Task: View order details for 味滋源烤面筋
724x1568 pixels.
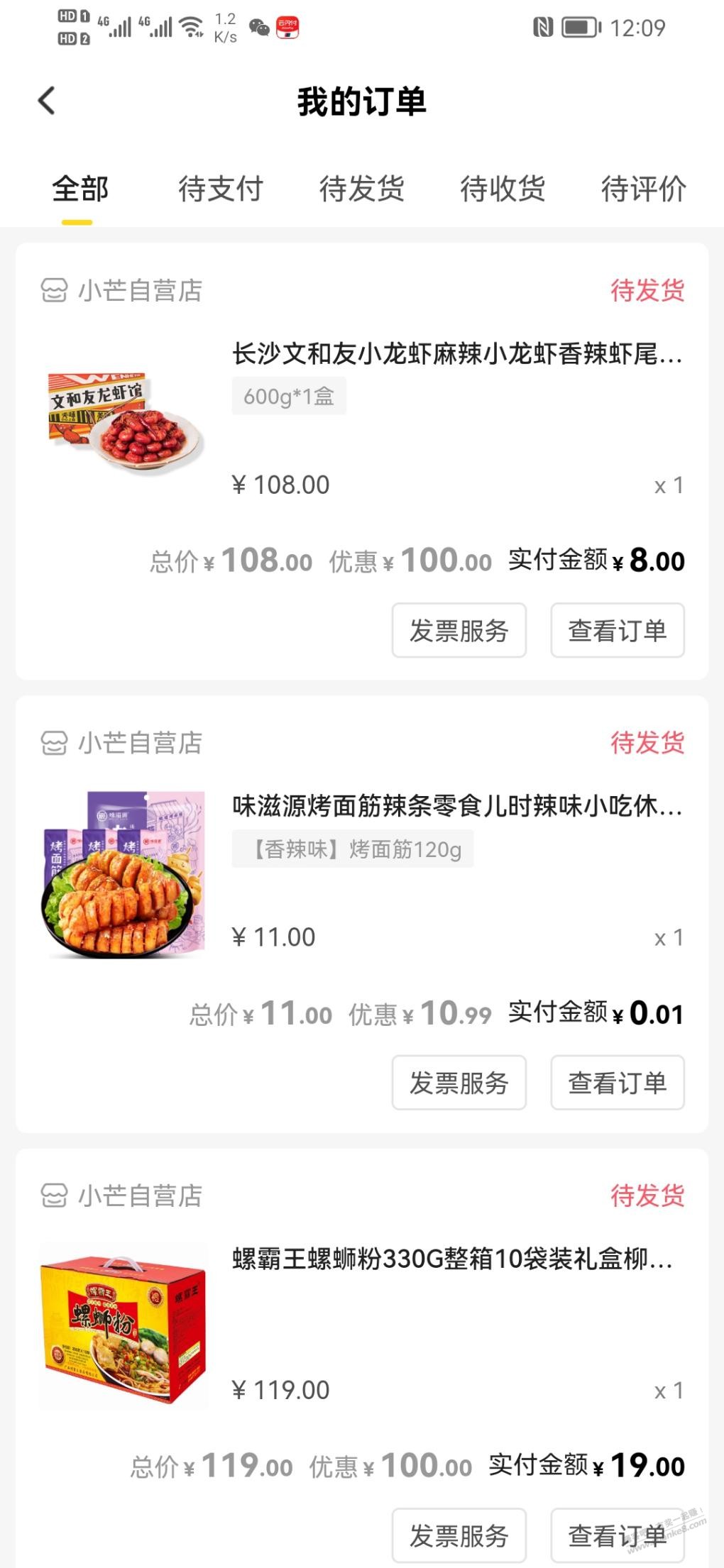Action: (617, 1083)
